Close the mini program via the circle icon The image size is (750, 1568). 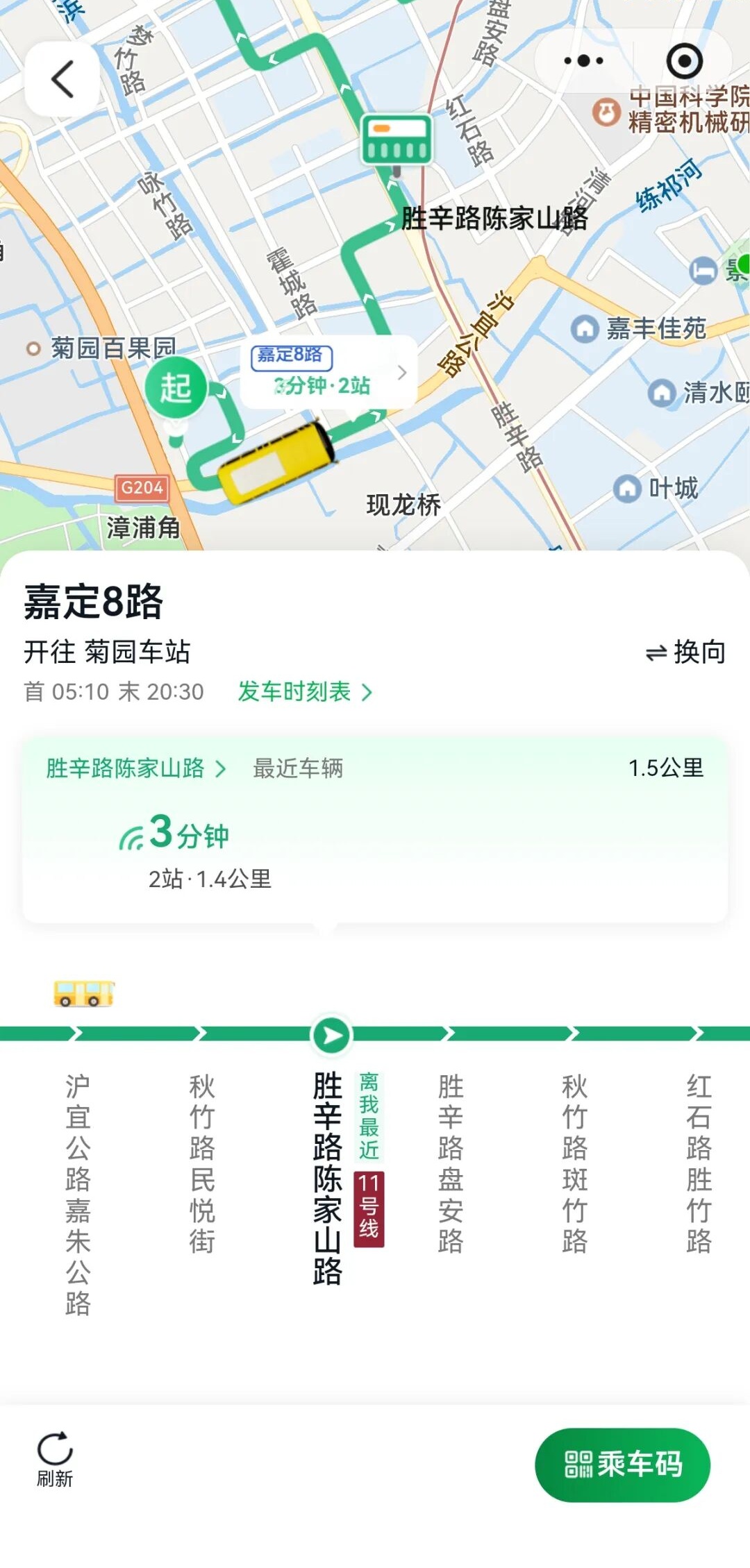684,61
